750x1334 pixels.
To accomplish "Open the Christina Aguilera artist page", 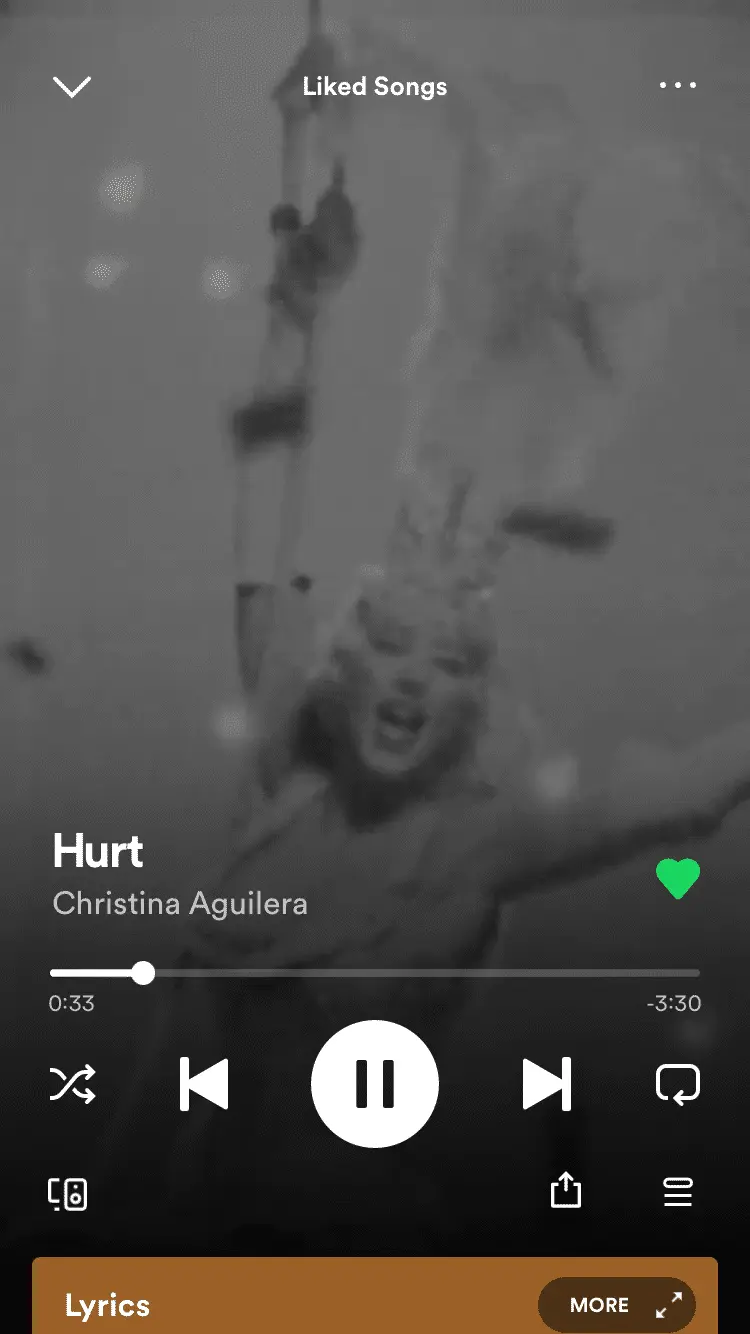I will pyautogui.click(x=180, y=904).
